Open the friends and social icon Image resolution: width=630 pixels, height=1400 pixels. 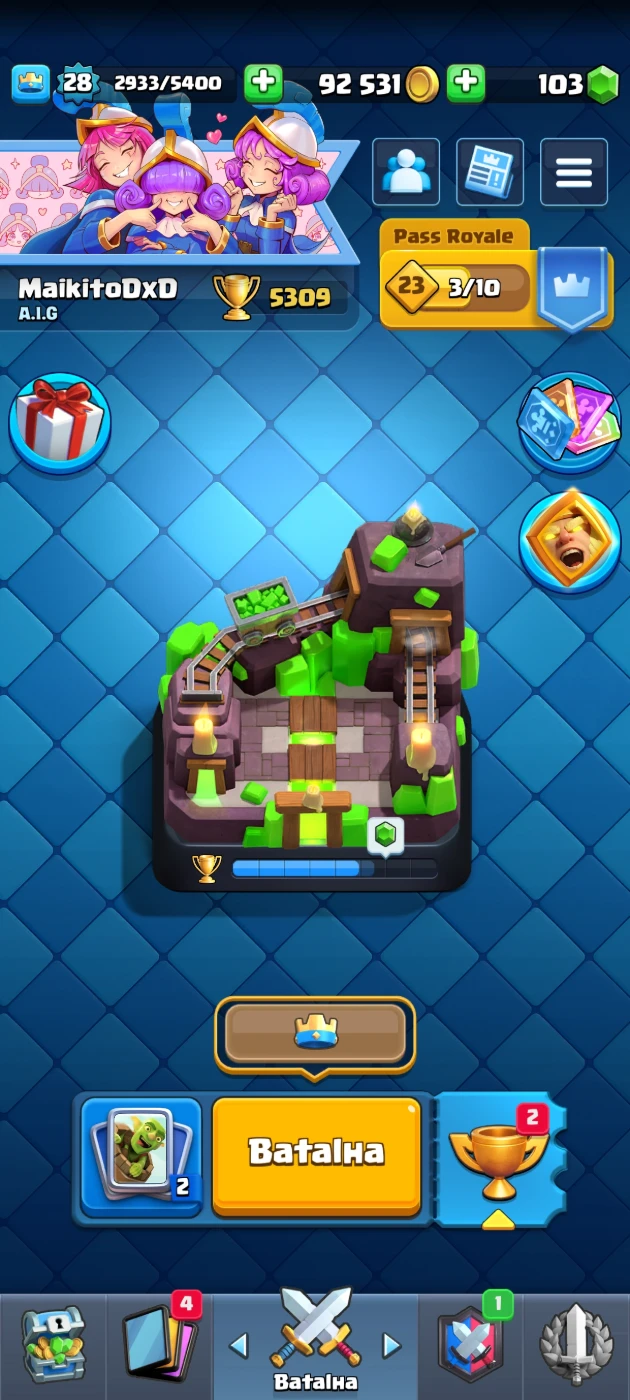406,172
